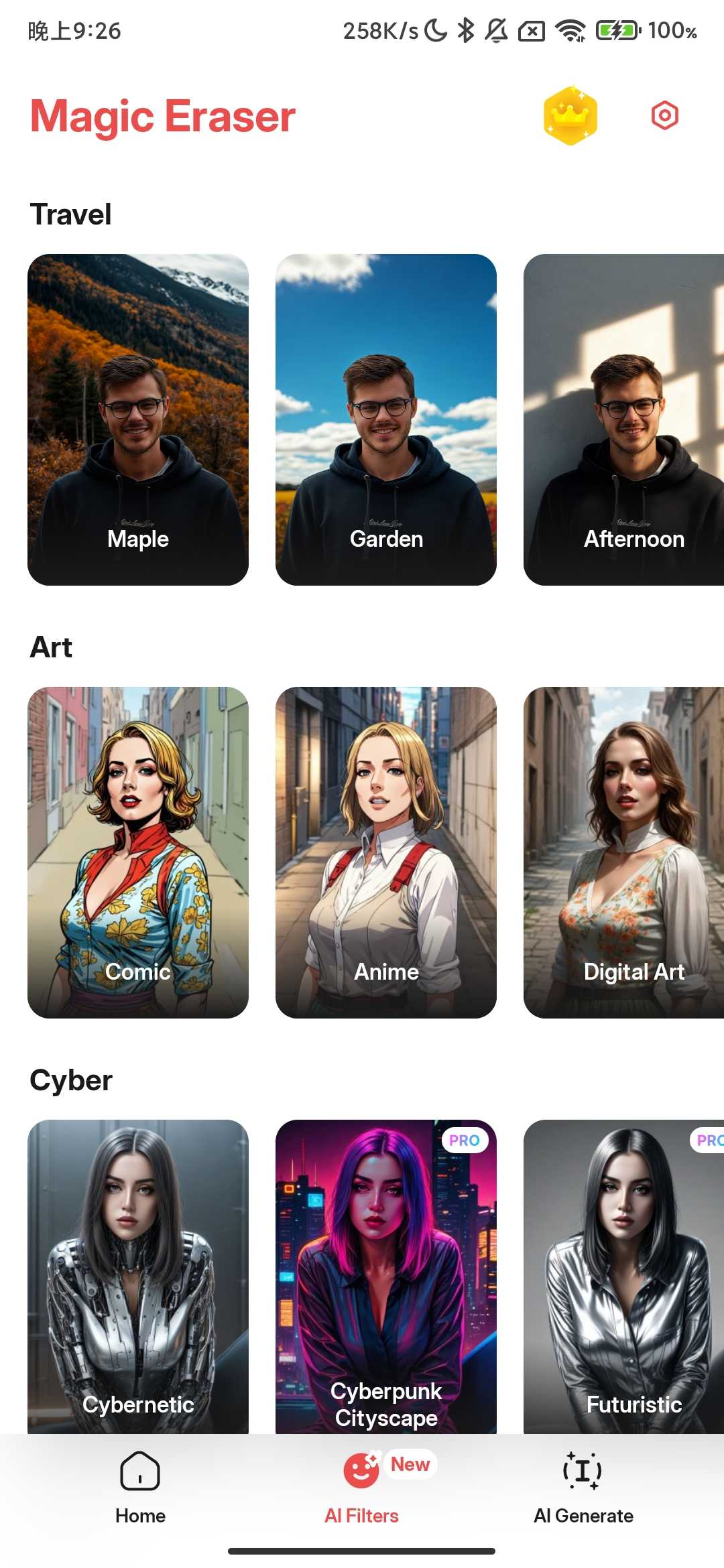Switch to the Home tab
Image resolution: width=724 pixels, height=1568 pixels.
[x=140, y=1484]
